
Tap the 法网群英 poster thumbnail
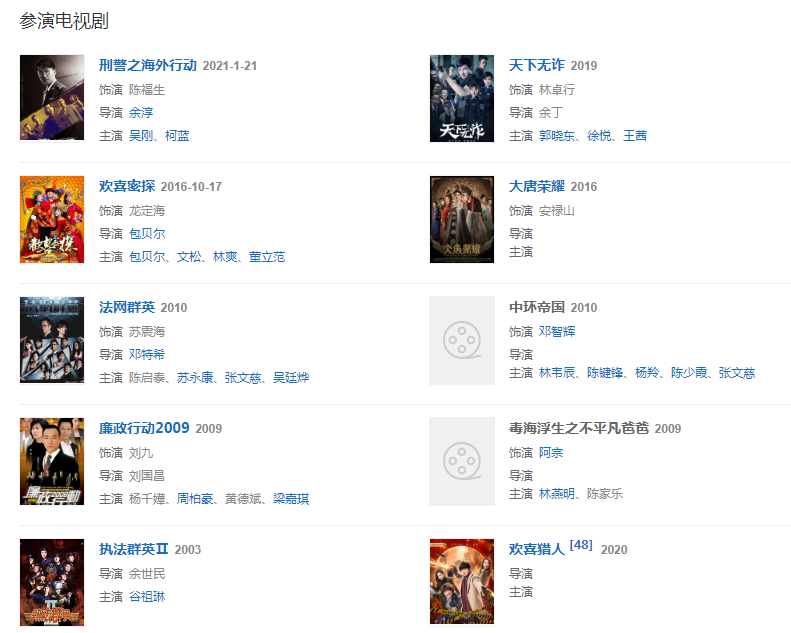pos(52,340)
